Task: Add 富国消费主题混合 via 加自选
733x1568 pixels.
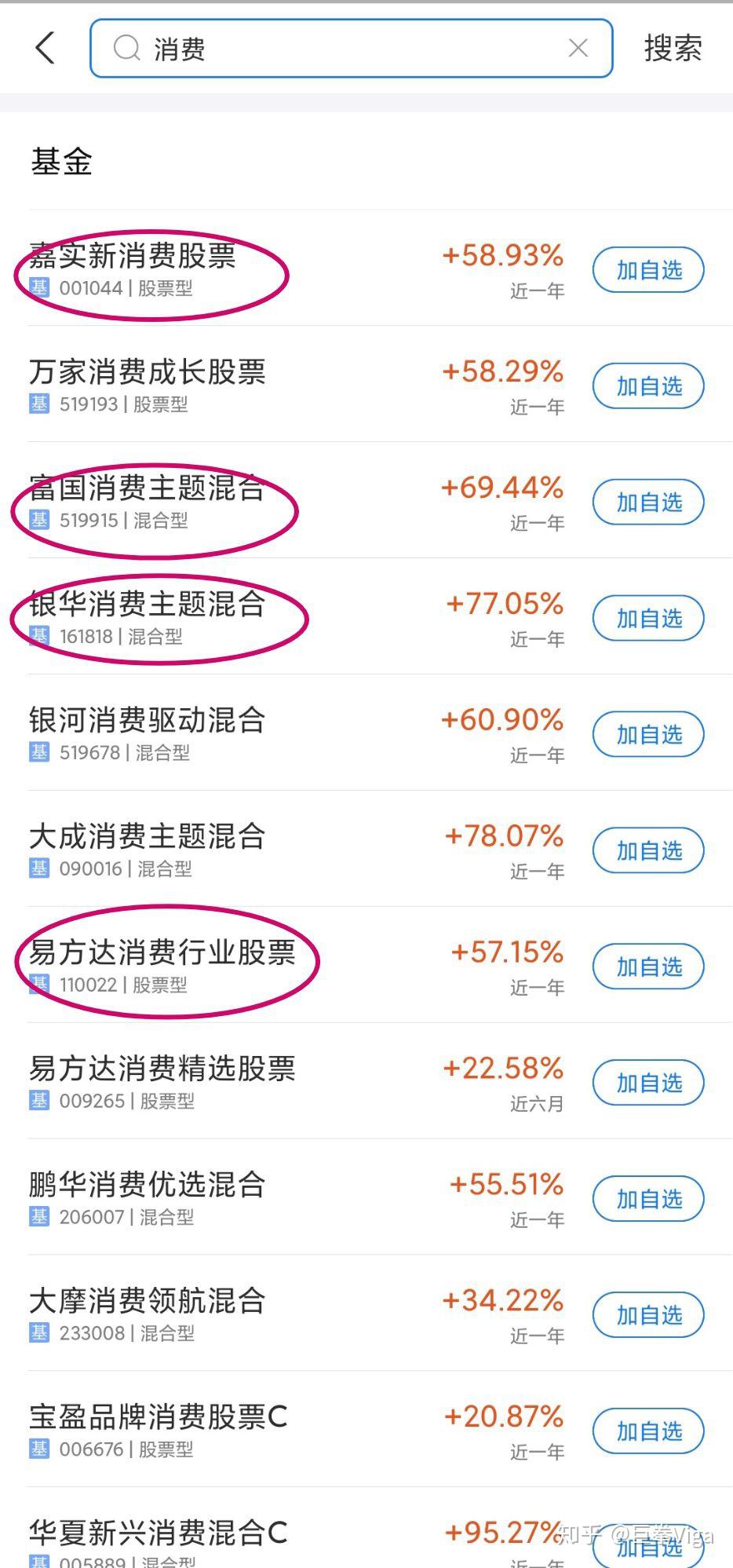Action: 648,503
